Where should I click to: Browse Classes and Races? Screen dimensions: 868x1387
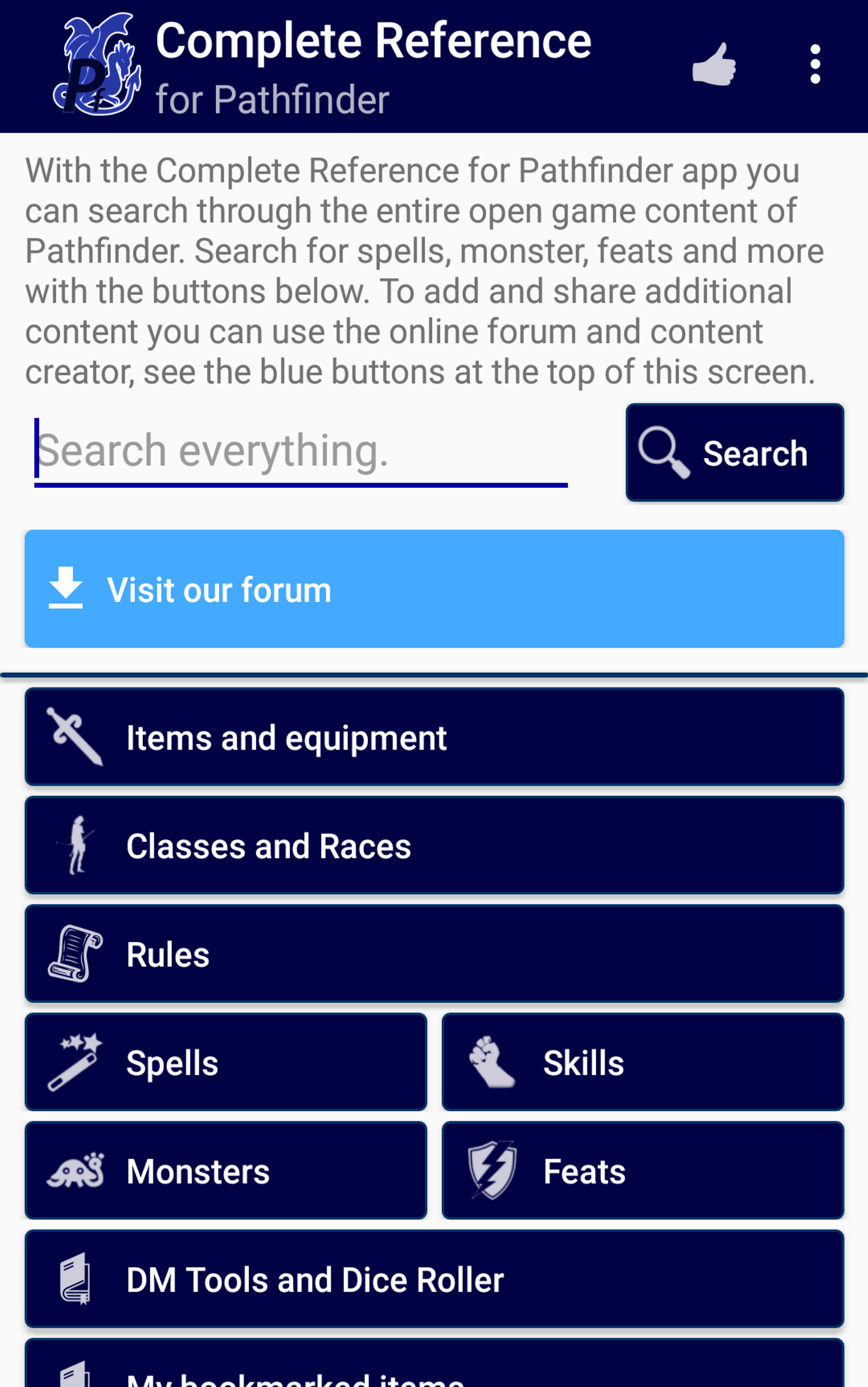pyautogui.click(x=434, y=845)
